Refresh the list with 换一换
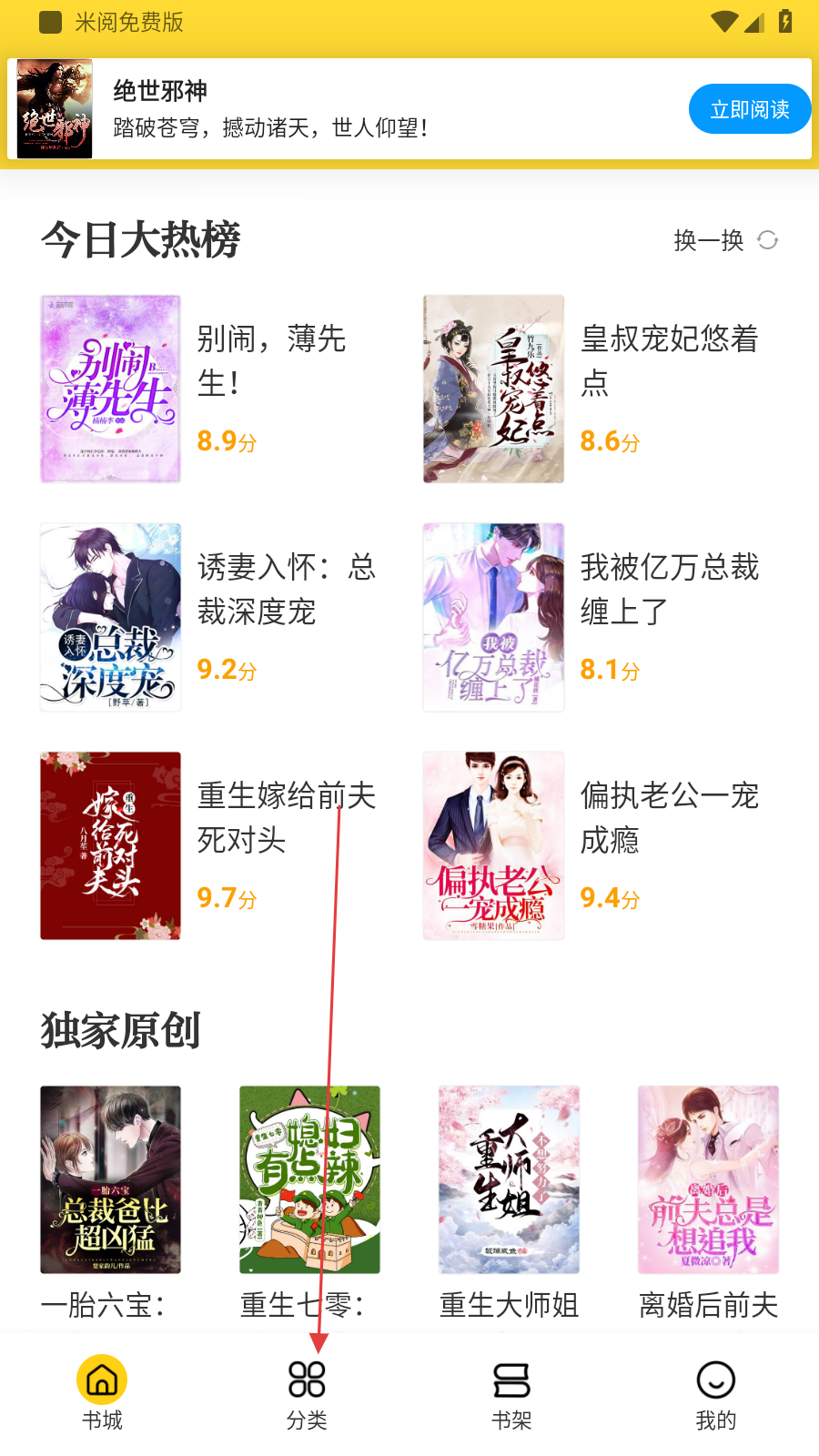Viewport: 819px width, 1456px height. [725, 240]
